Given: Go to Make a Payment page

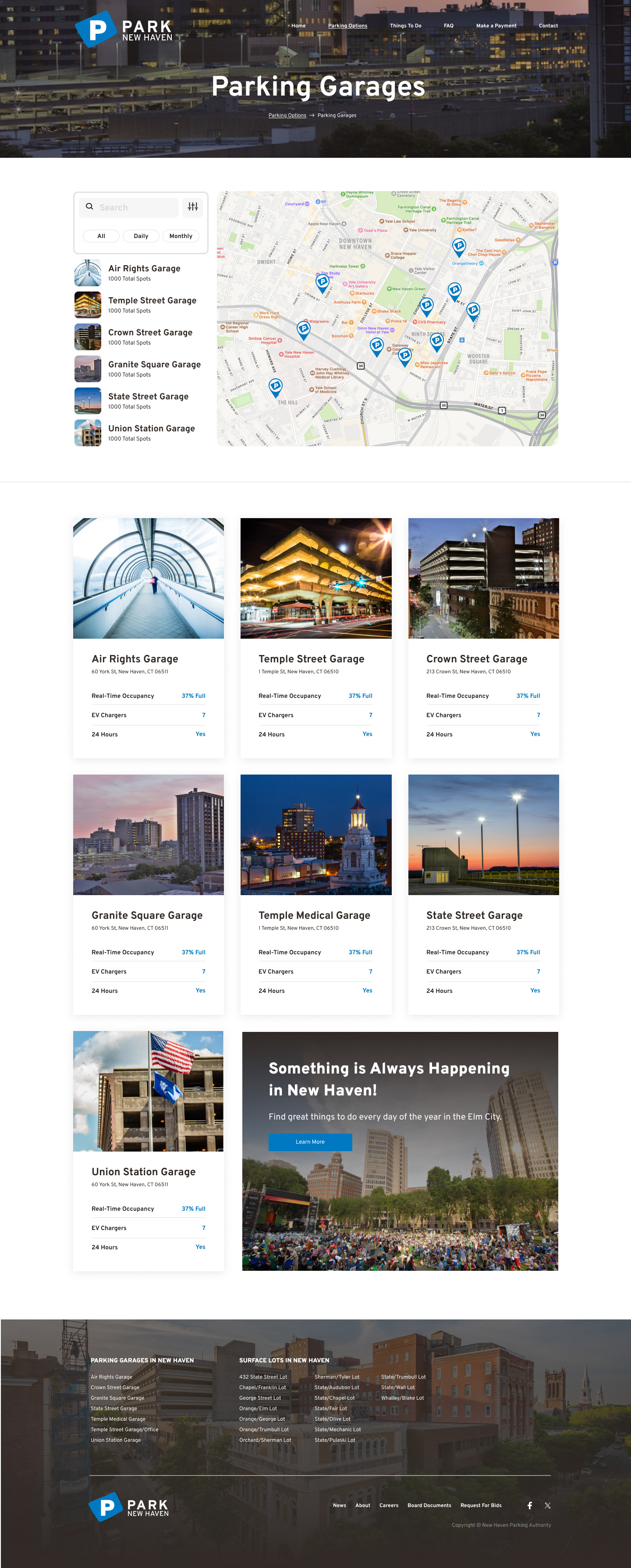Looking at the screenshot, I should 496,25.
